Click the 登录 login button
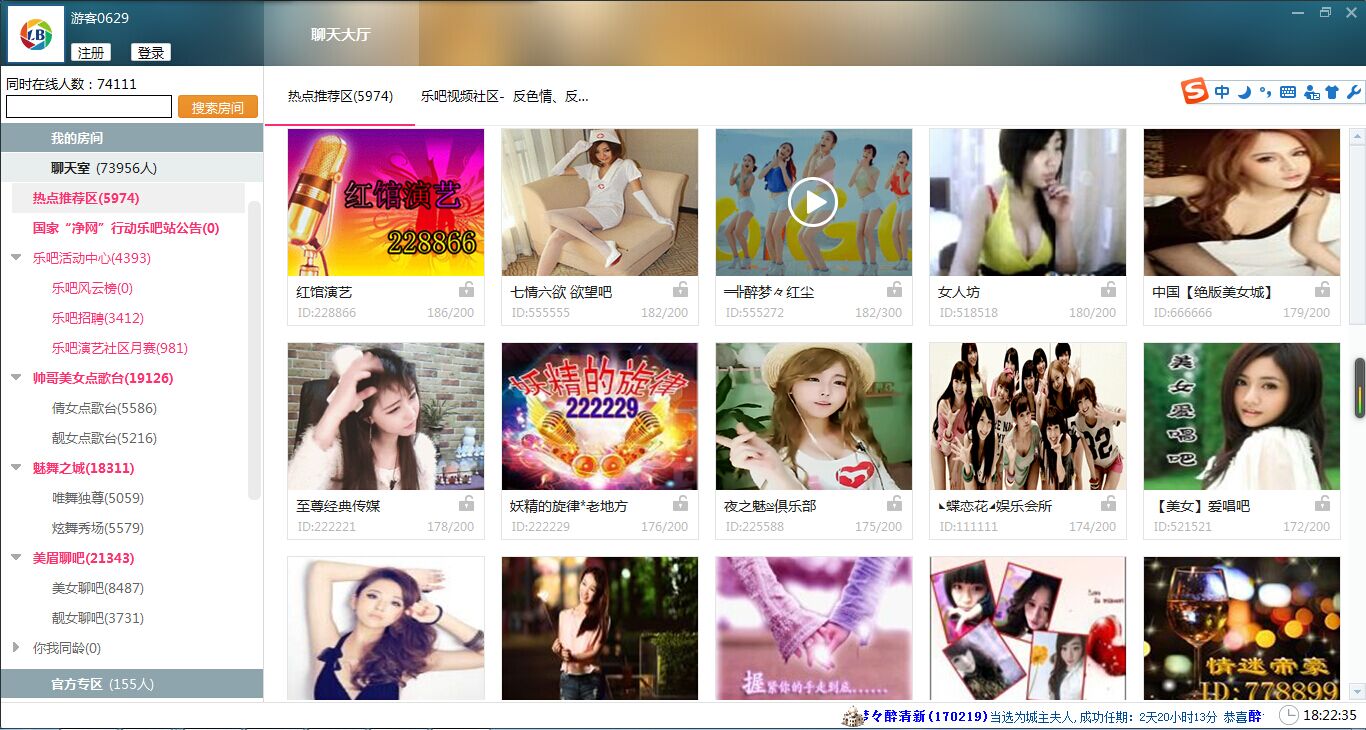Image resolution: width=1366 pixels, height=730 pixels. click(150, 52)
